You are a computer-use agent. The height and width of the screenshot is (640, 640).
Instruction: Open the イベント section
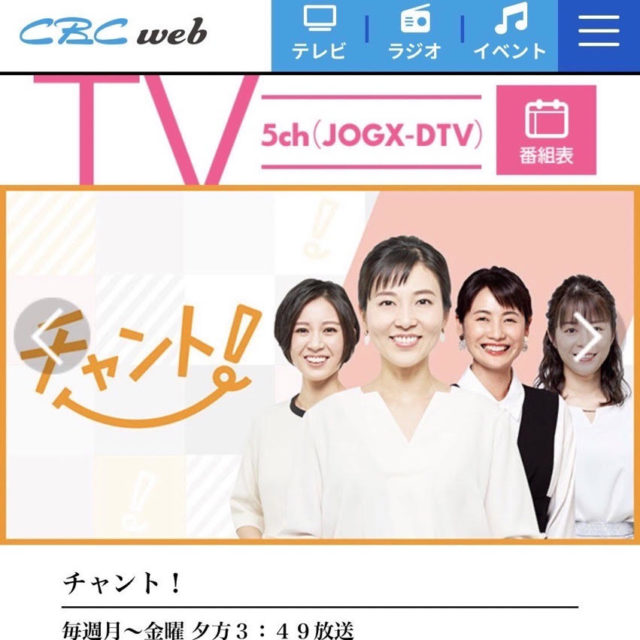click(x=510, y=33)
